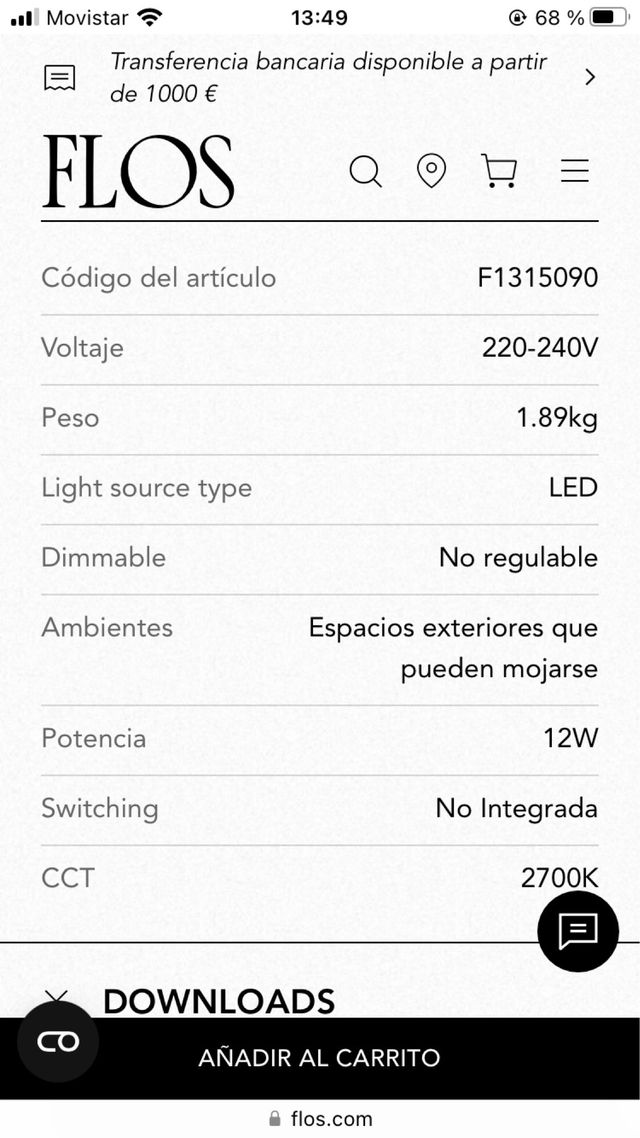Open the hamburger menu
This screenshot has width=640, height=1138.
(x=575, y=171)
